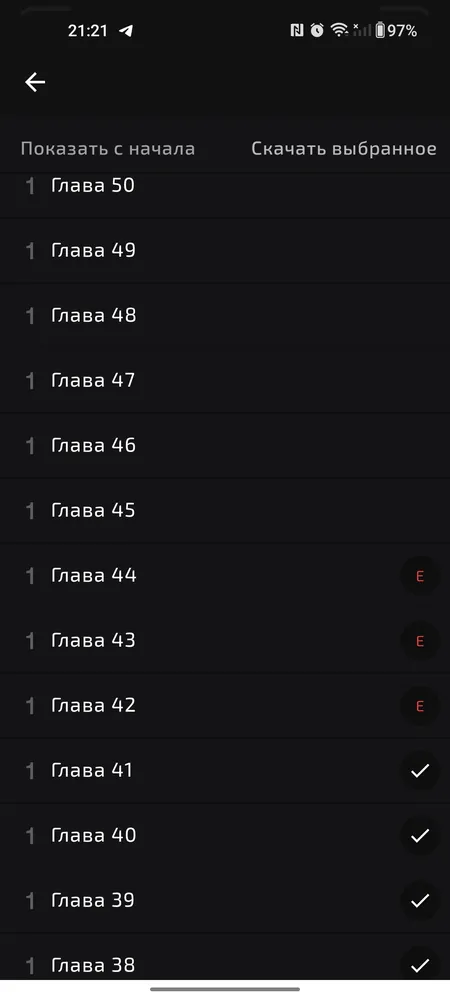Tap "Показать с начала"
Image resolution: width=450 pixels, height=1000 pixels.
108,149
